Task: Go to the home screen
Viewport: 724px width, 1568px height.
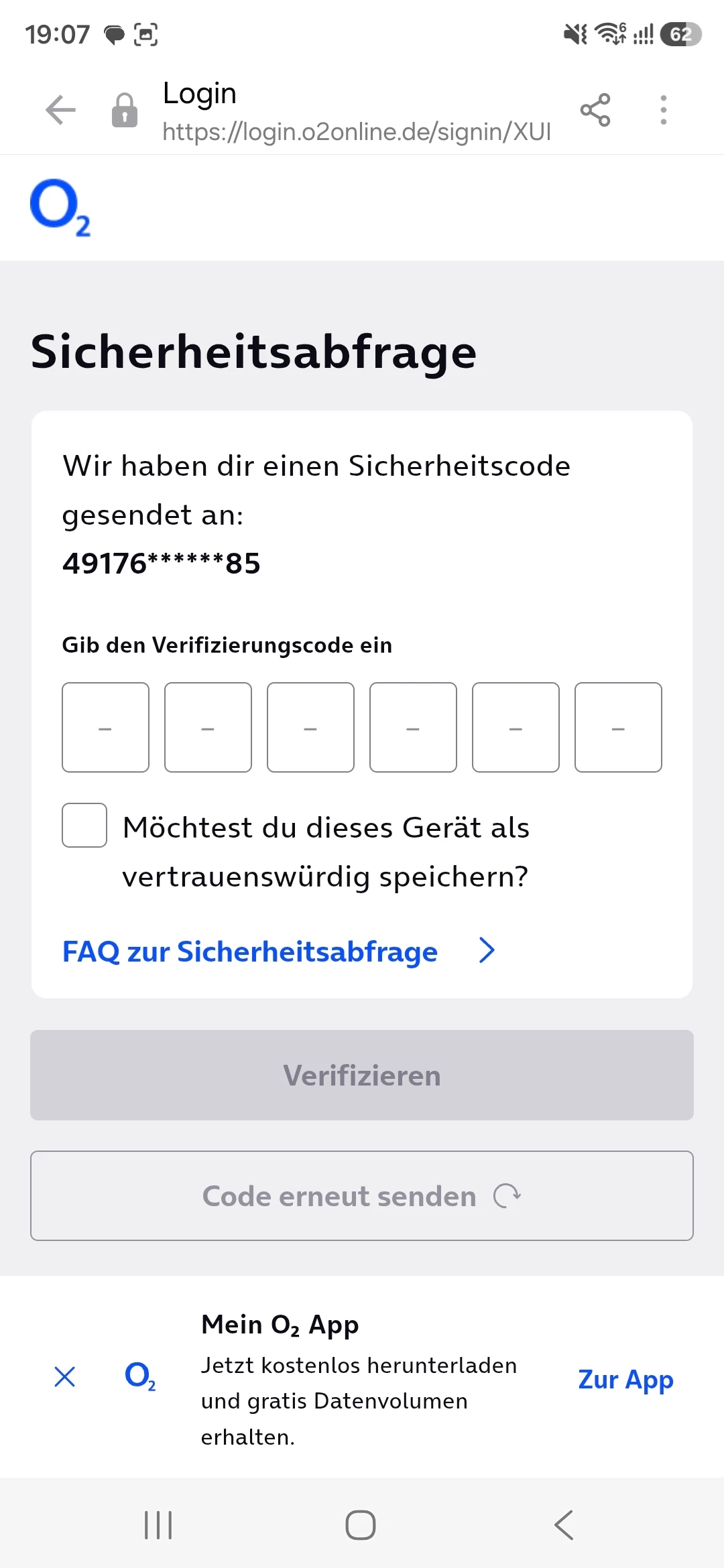Action: coord(361,1525)
